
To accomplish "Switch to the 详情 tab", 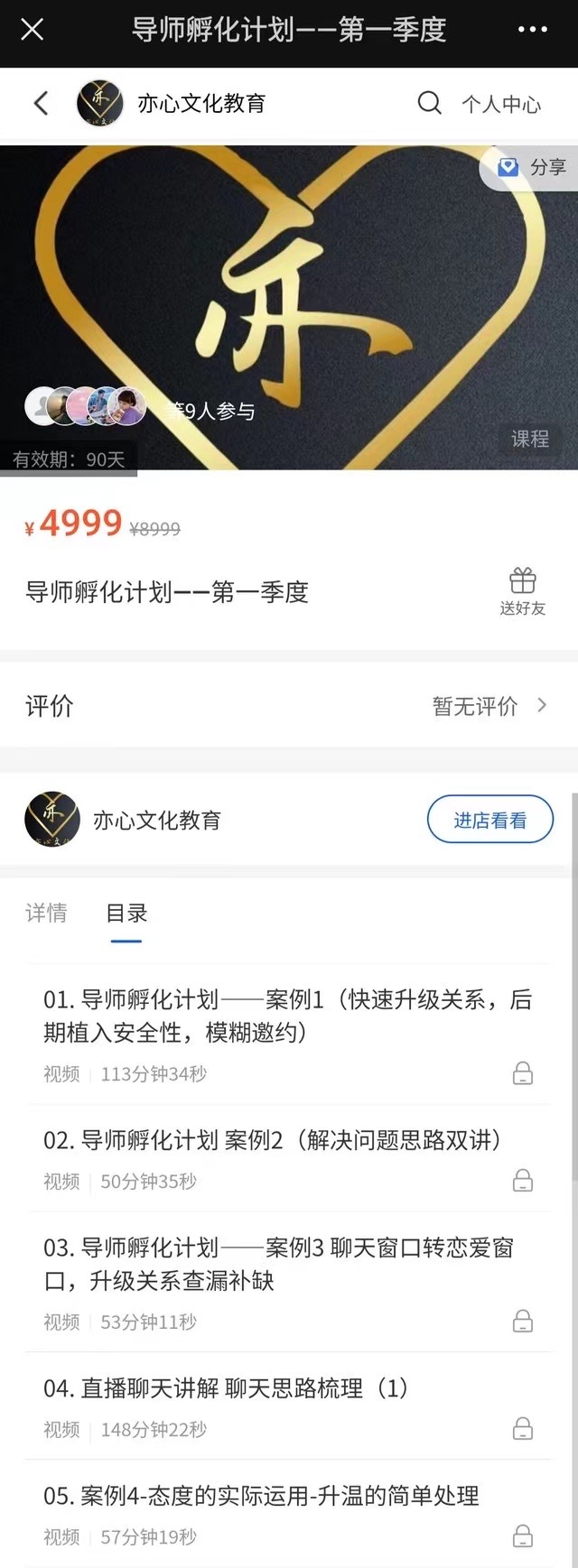I will [x=46, y=914].
